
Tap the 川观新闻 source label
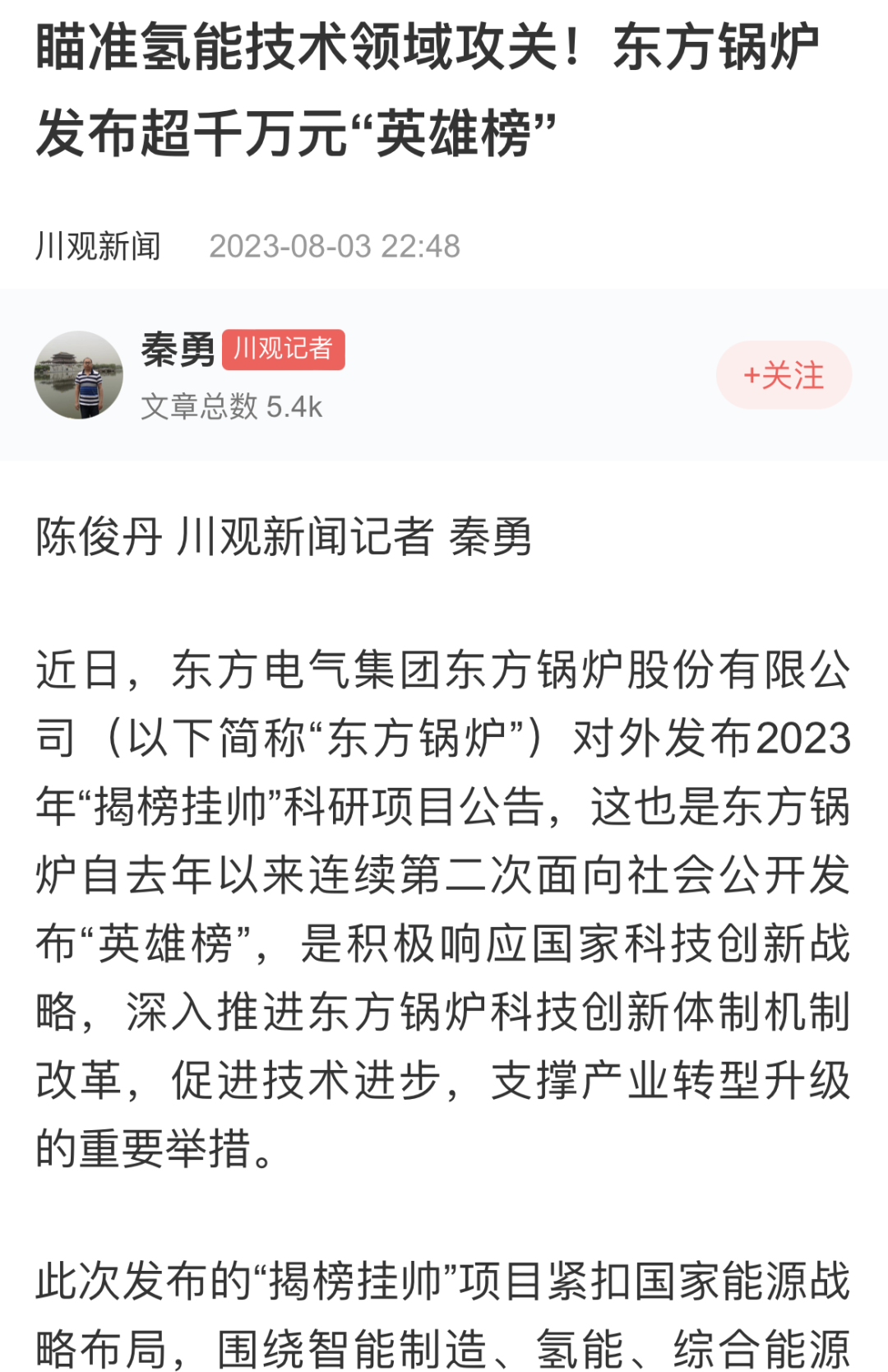point(98,246)
